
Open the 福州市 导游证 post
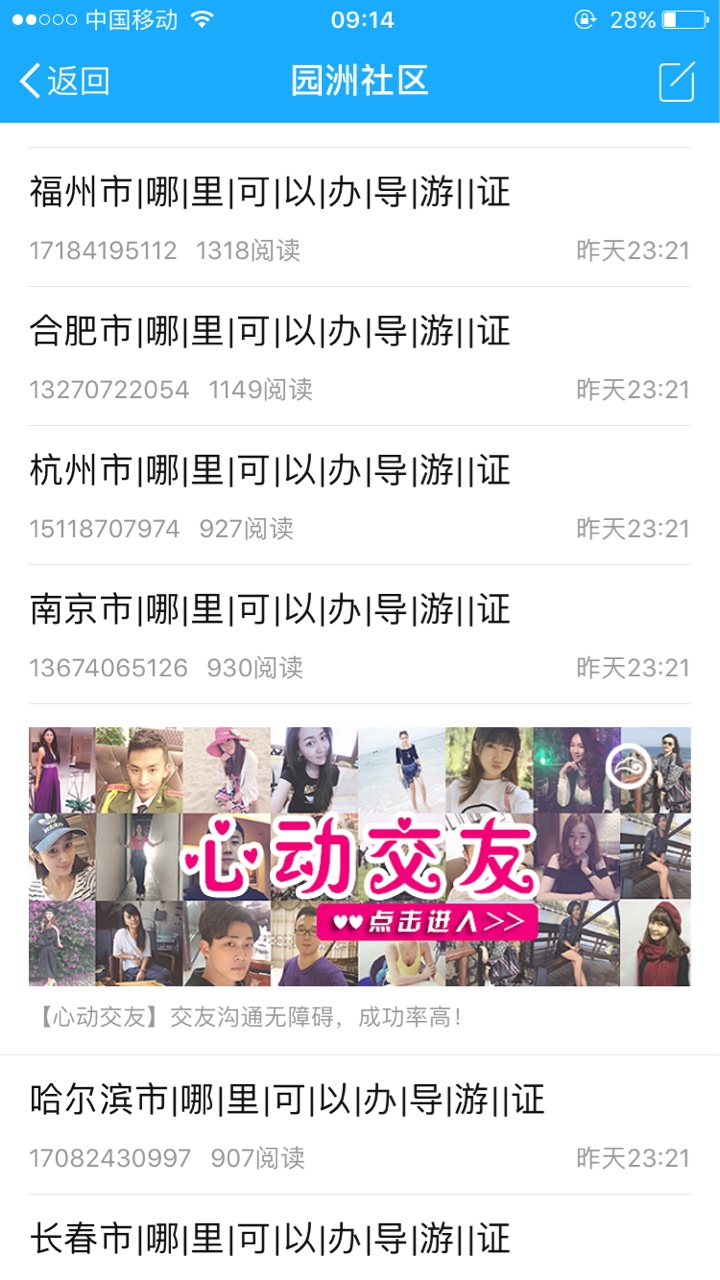point(270,192)
